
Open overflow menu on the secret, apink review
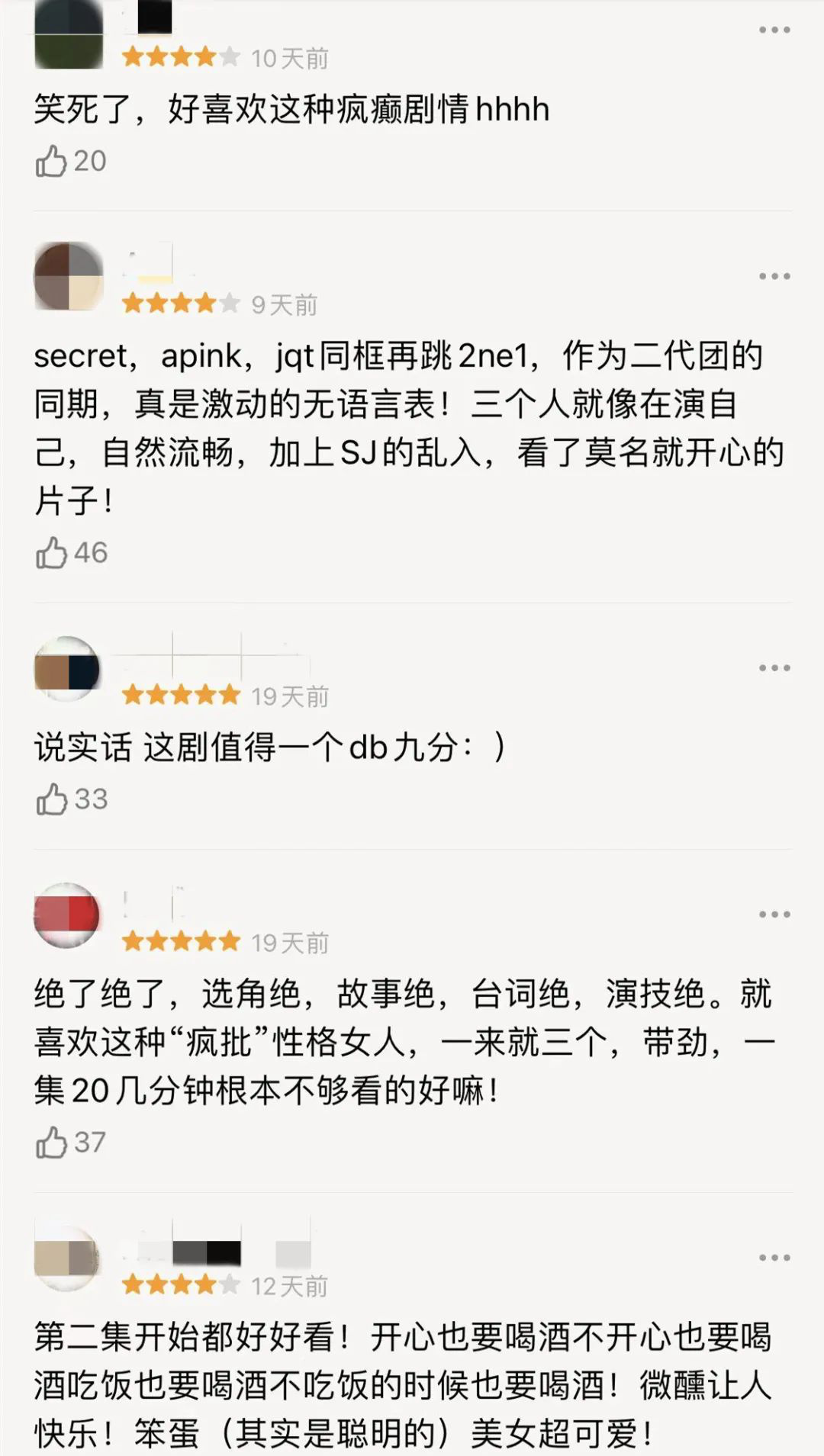(x=774, y=276)
